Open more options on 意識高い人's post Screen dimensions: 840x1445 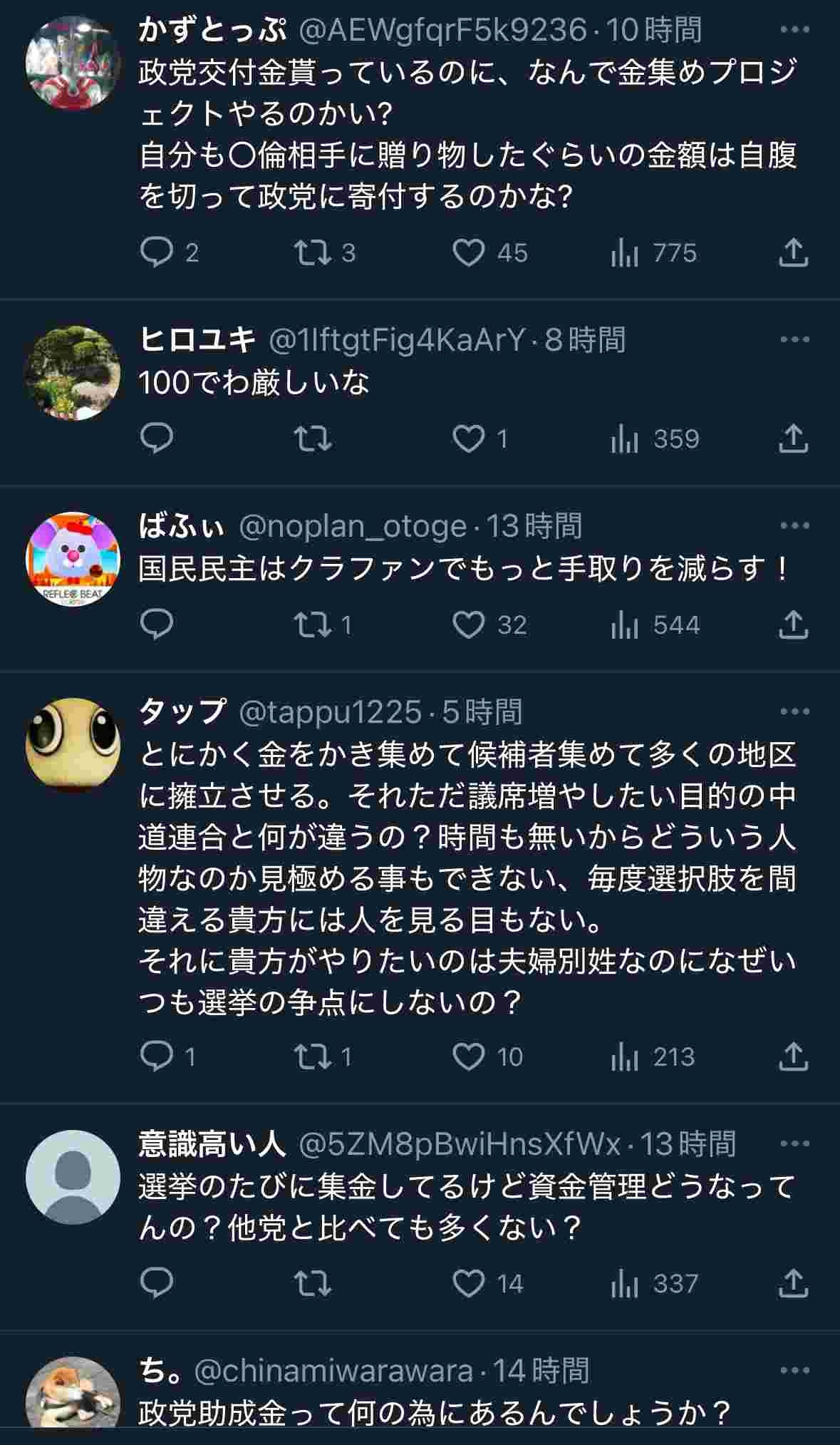coord(795,1143)
